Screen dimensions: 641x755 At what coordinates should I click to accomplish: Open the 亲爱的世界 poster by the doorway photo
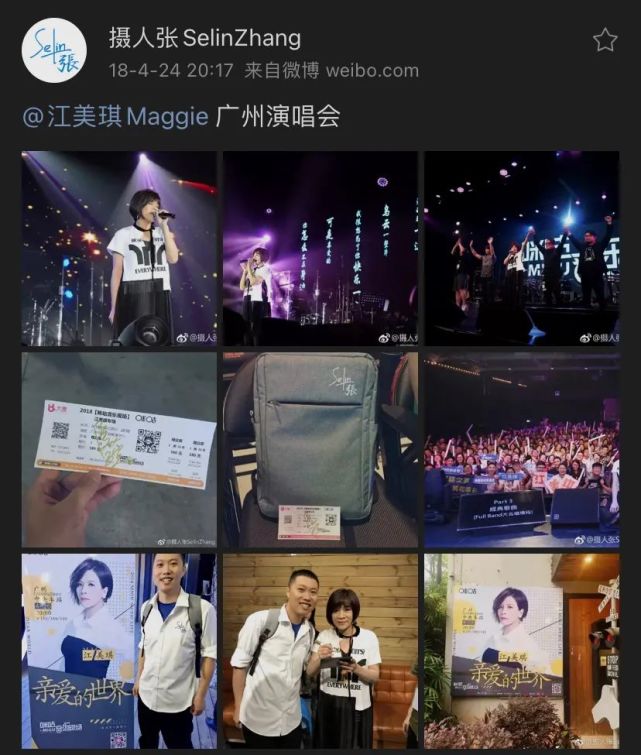tap(521, 652)
